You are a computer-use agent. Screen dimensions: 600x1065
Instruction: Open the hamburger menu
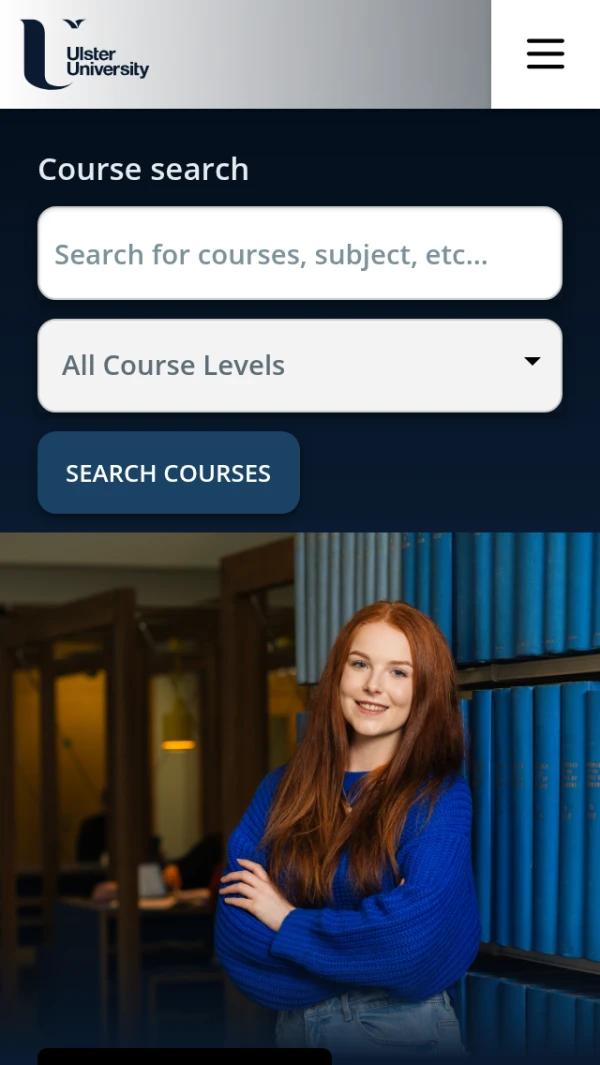point(545,54)
